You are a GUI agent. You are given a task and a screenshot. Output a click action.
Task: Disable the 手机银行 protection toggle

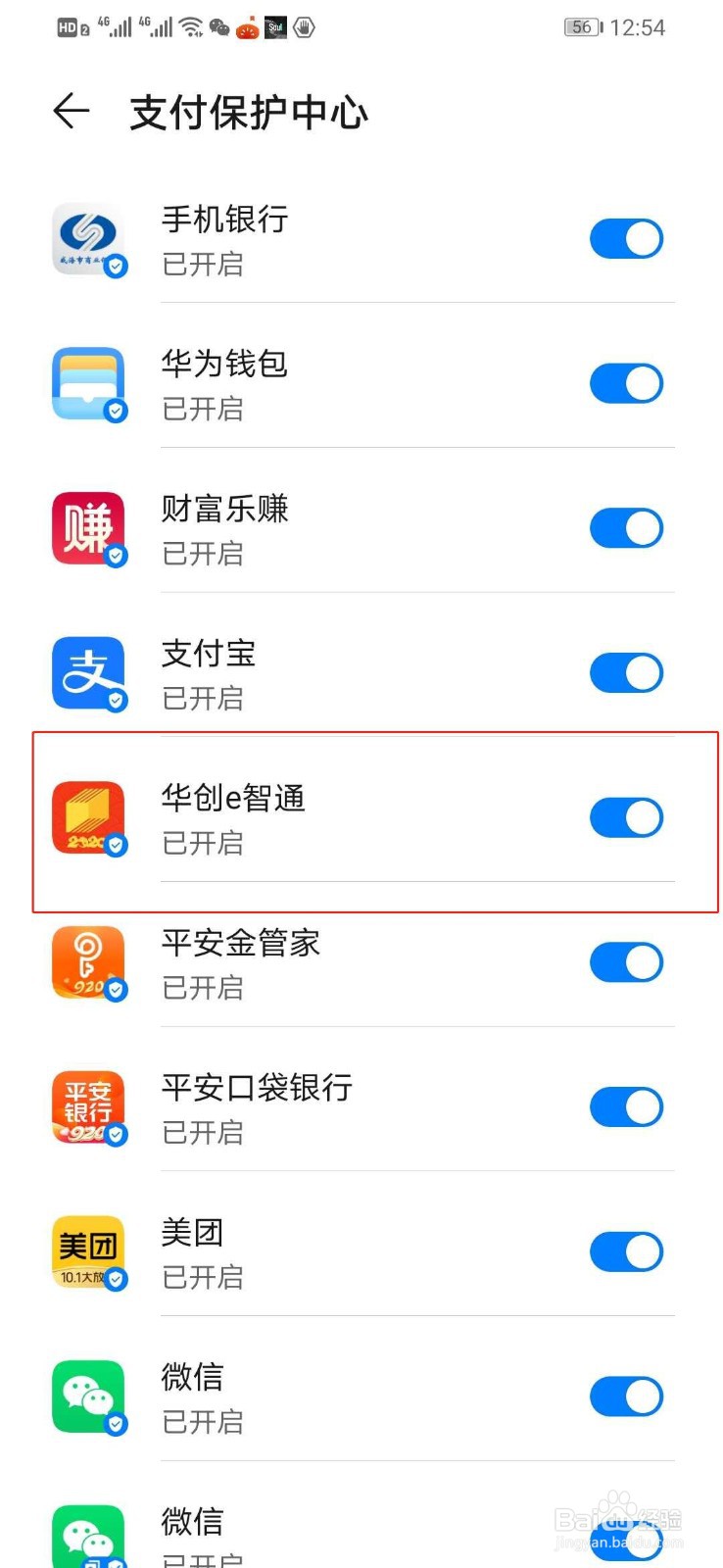627,238
